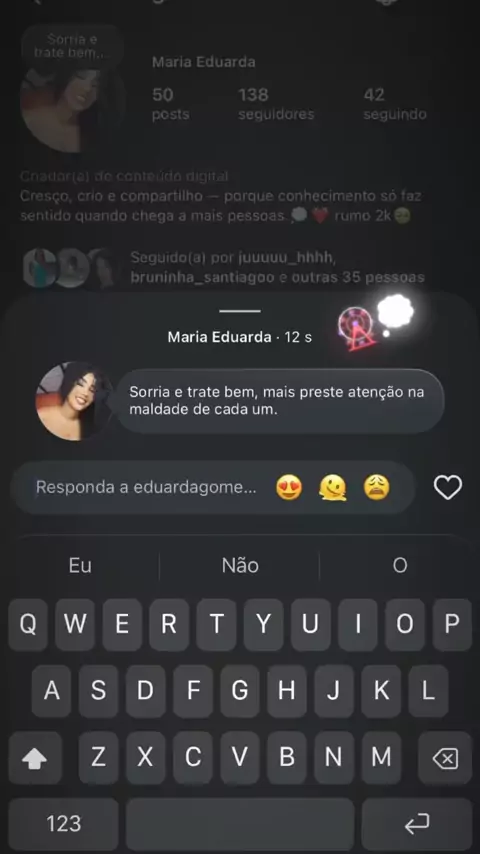The height and width of the screenshot is (854, 480).
Task: Tap the shift key
Action: pyautogui.click(x=34, y=758)
